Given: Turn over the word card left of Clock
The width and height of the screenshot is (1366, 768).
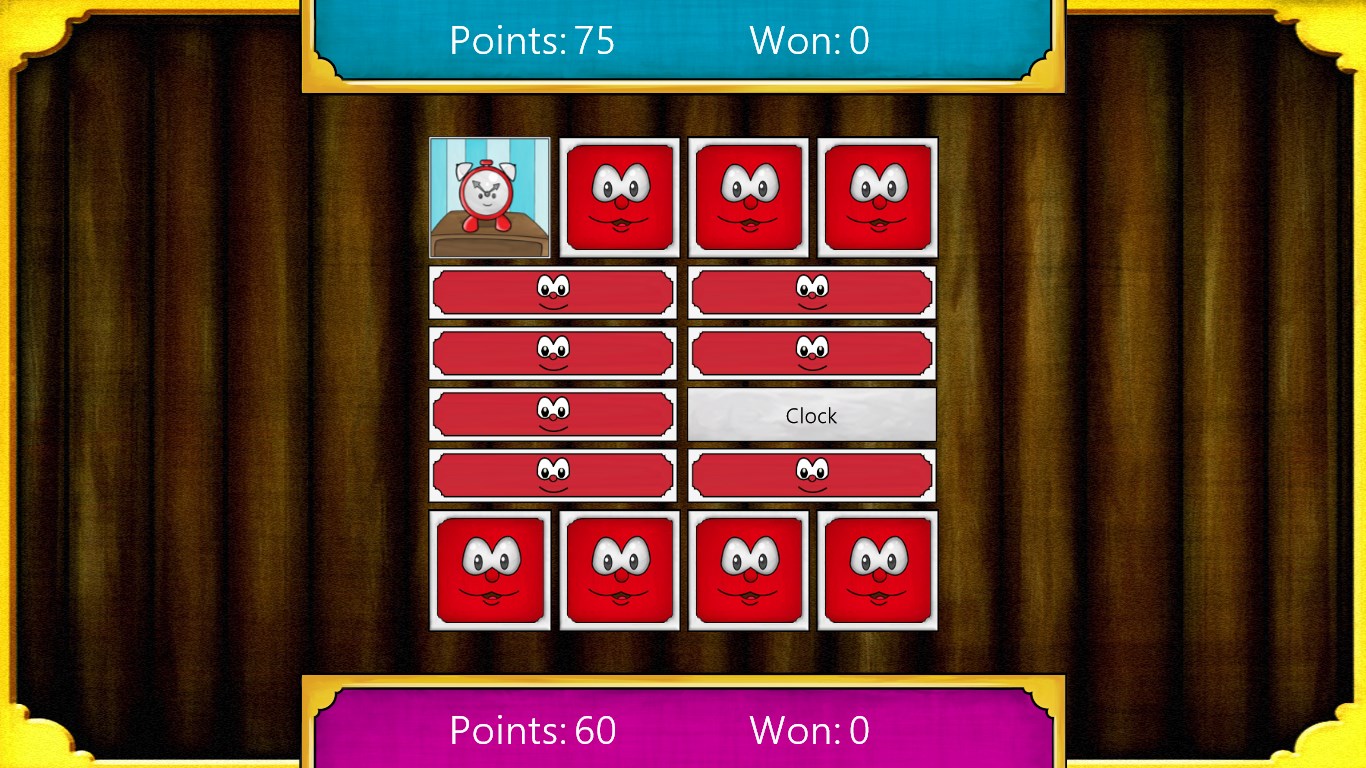Looking at the screenshot, I should (x=553, y=415).
